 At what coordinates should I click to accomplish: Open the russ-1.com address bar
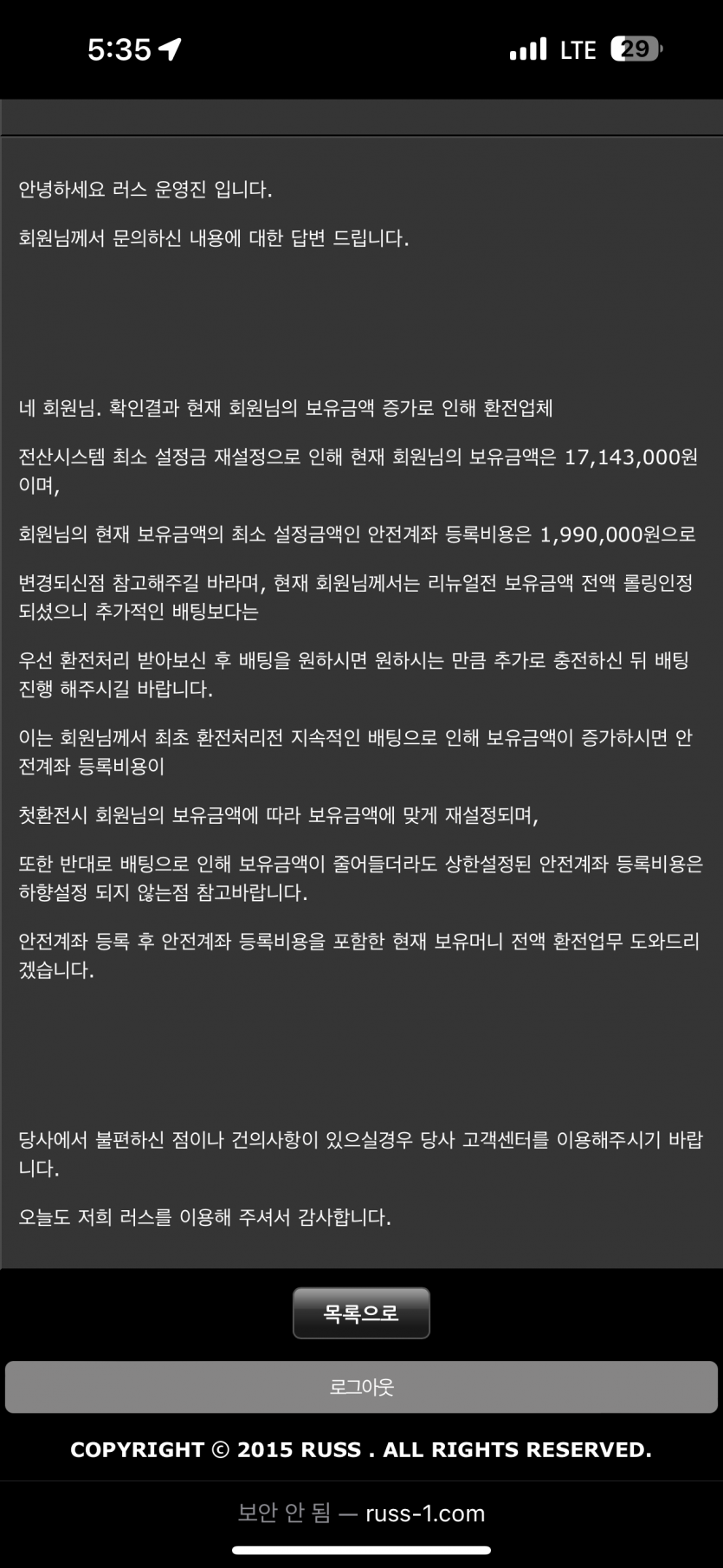[361, 1513]
